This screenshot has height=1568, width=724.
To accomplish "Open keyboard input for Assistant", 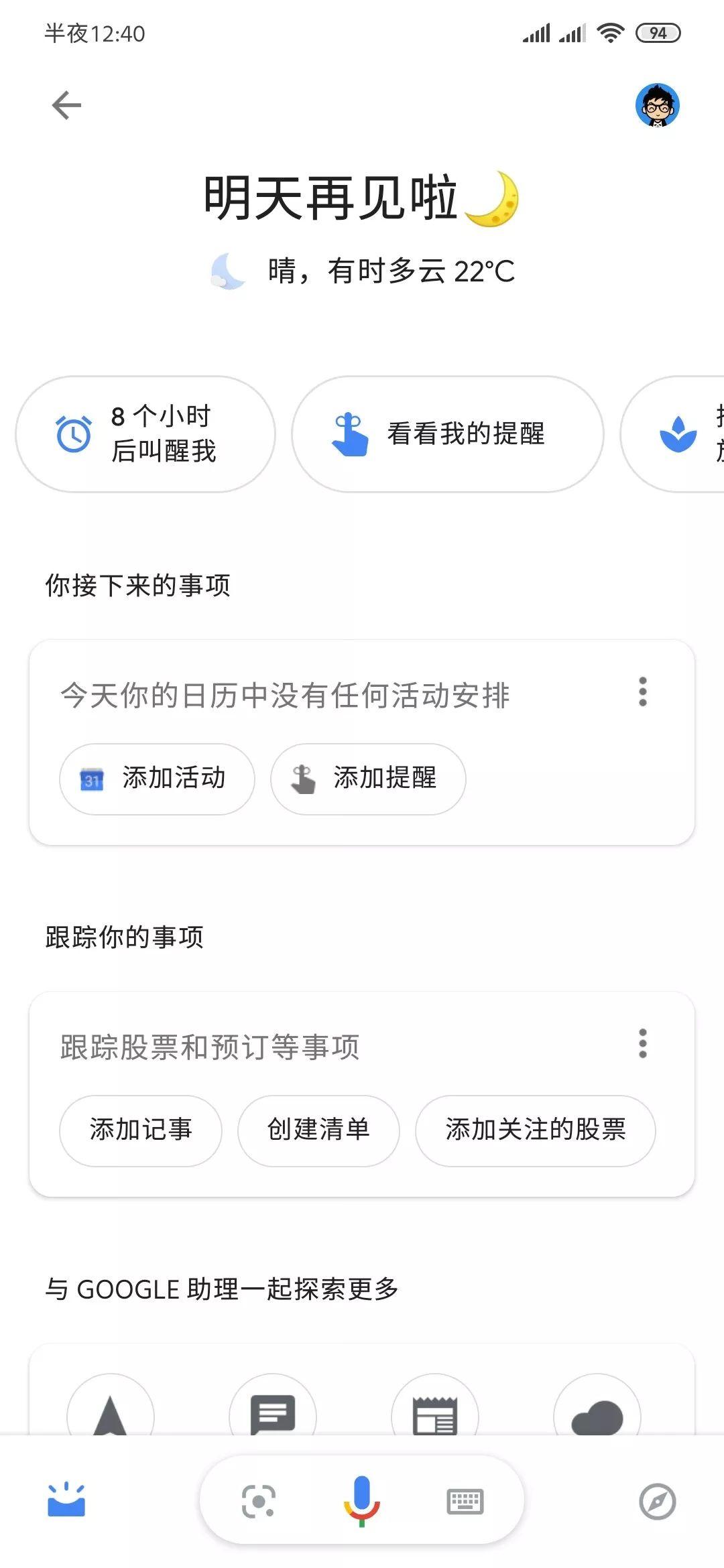I will point(465,1500).
